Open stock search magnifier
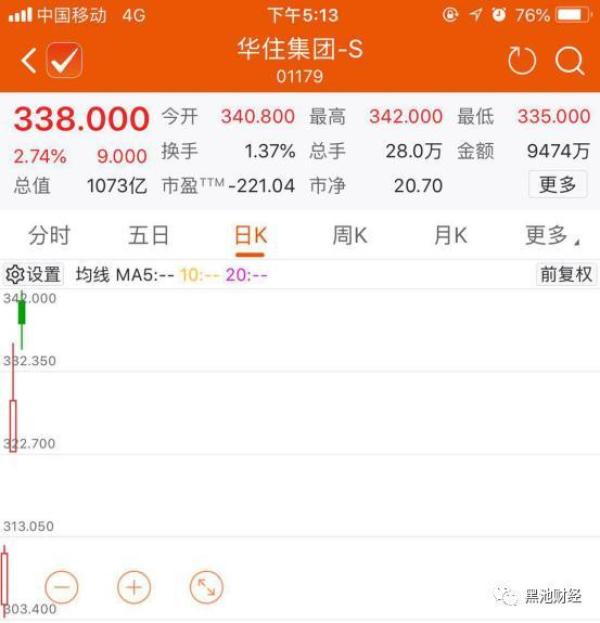The height and width of the screenshot is (623, 600). click(x=570, y=62)
